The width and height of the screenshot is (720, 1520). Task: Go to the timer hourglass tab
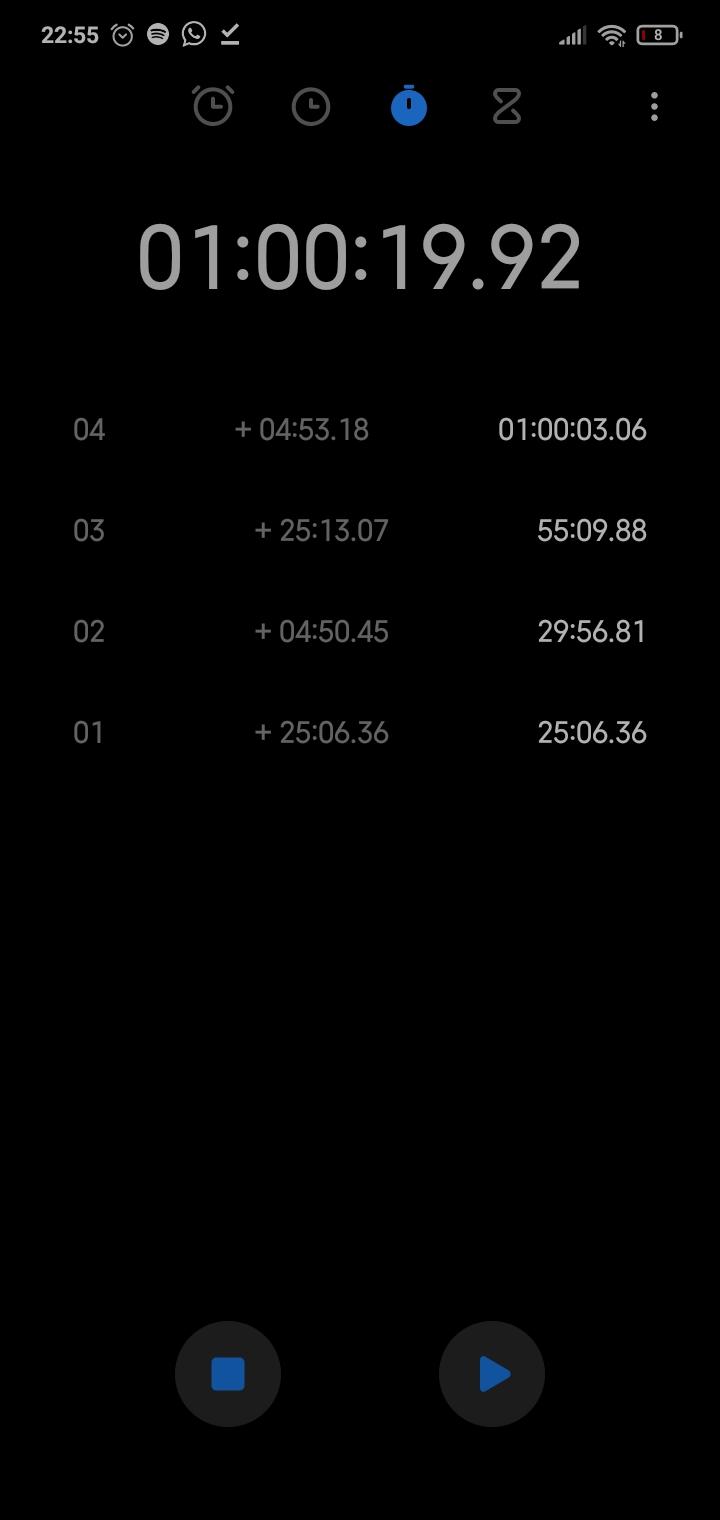pyautogui.click(x=507, y=106)
